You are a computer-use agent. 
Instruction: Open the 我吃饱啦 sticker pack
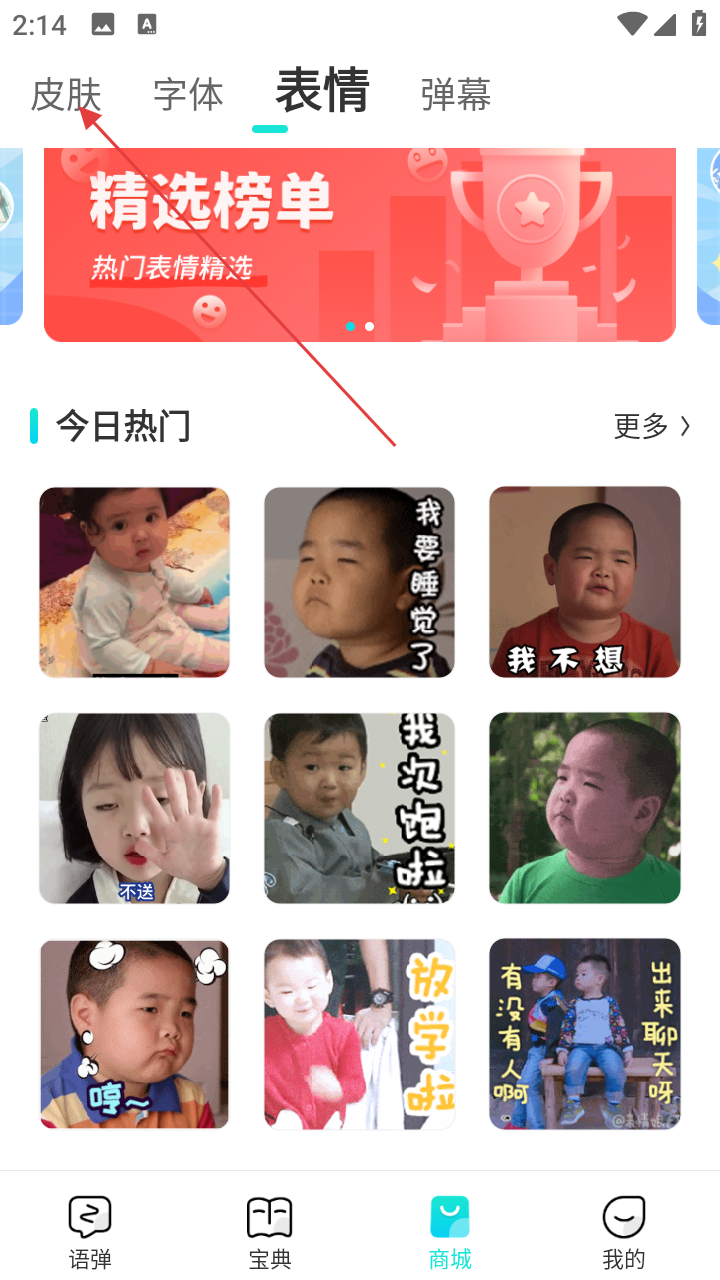pos(359,808)
